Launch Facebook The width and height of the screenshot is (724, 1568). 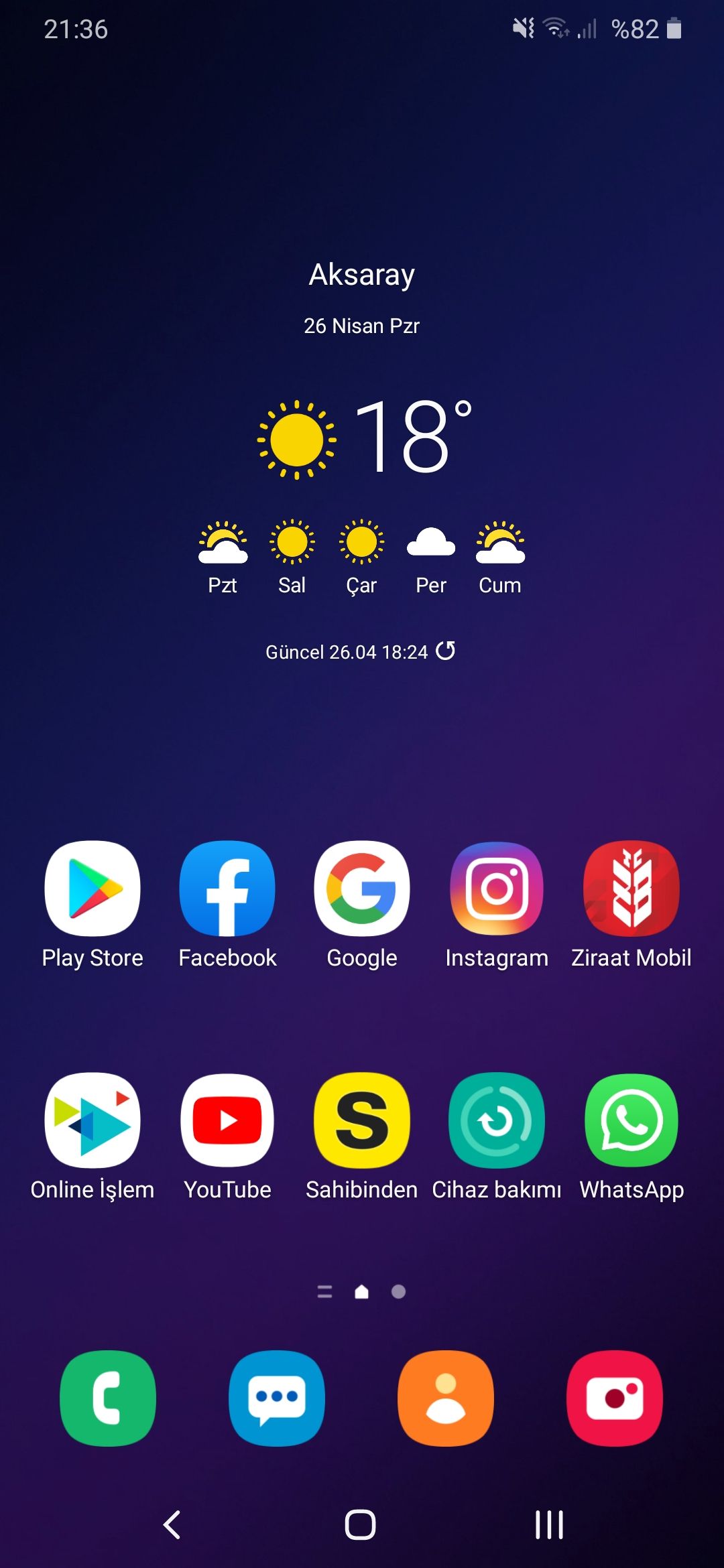(227, 889)
